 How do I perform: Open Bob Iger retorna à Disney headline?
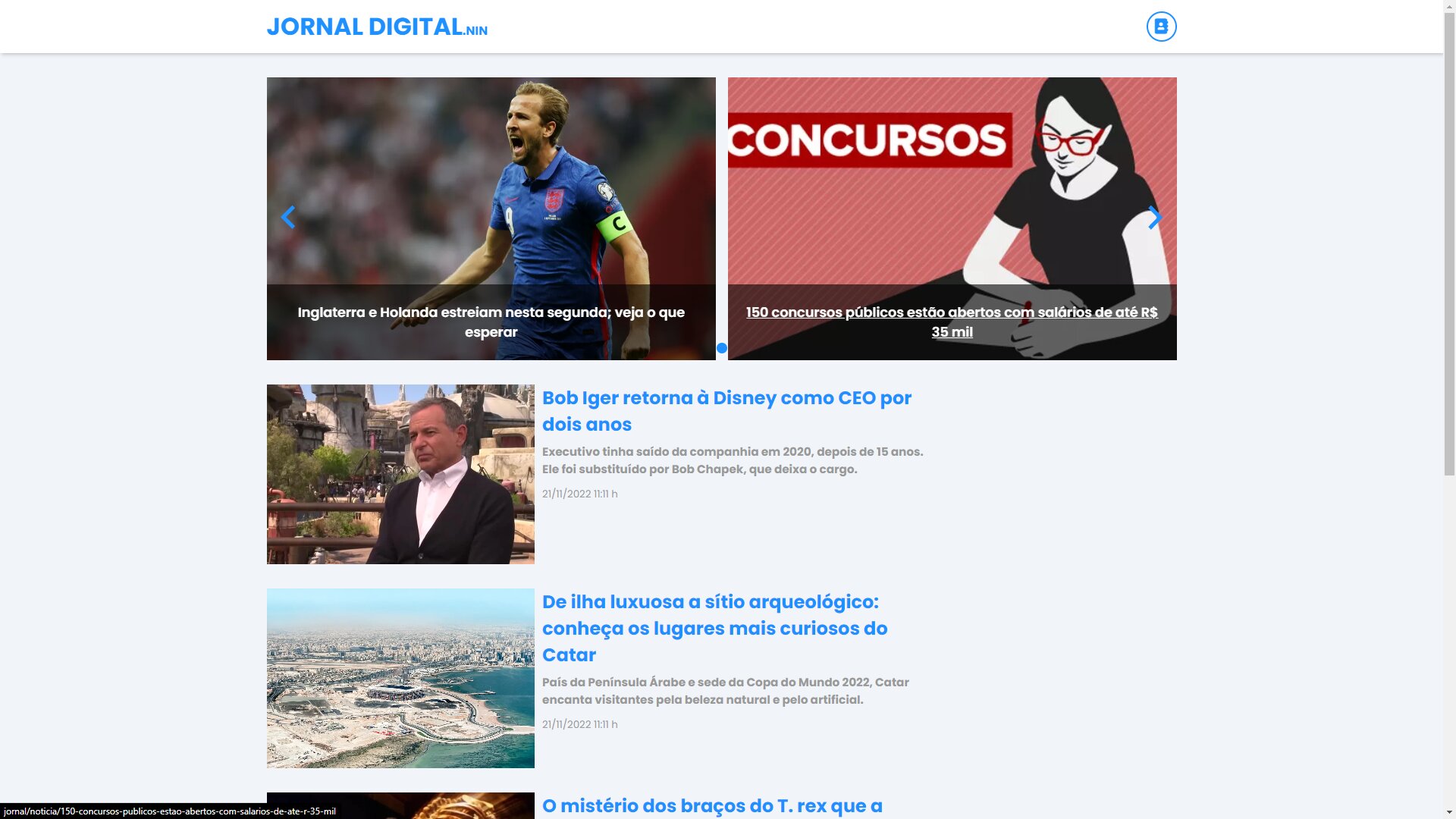(726, 410)
